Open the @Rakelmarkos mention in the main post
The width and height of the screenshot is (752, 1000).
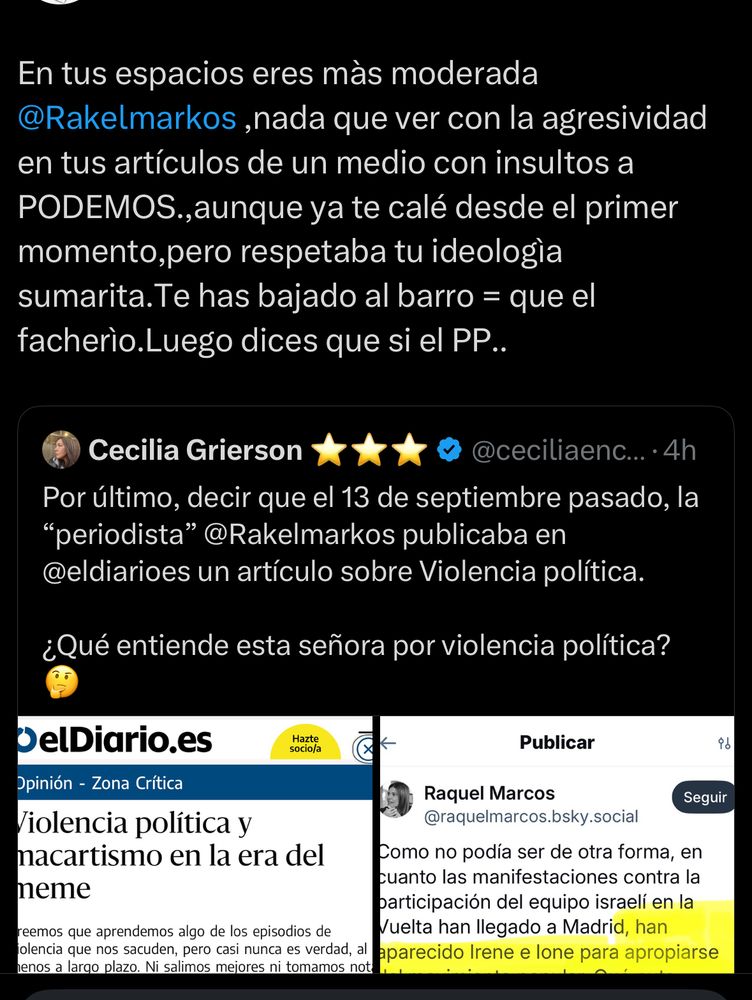pyautogui.click(x=127, y=118)
